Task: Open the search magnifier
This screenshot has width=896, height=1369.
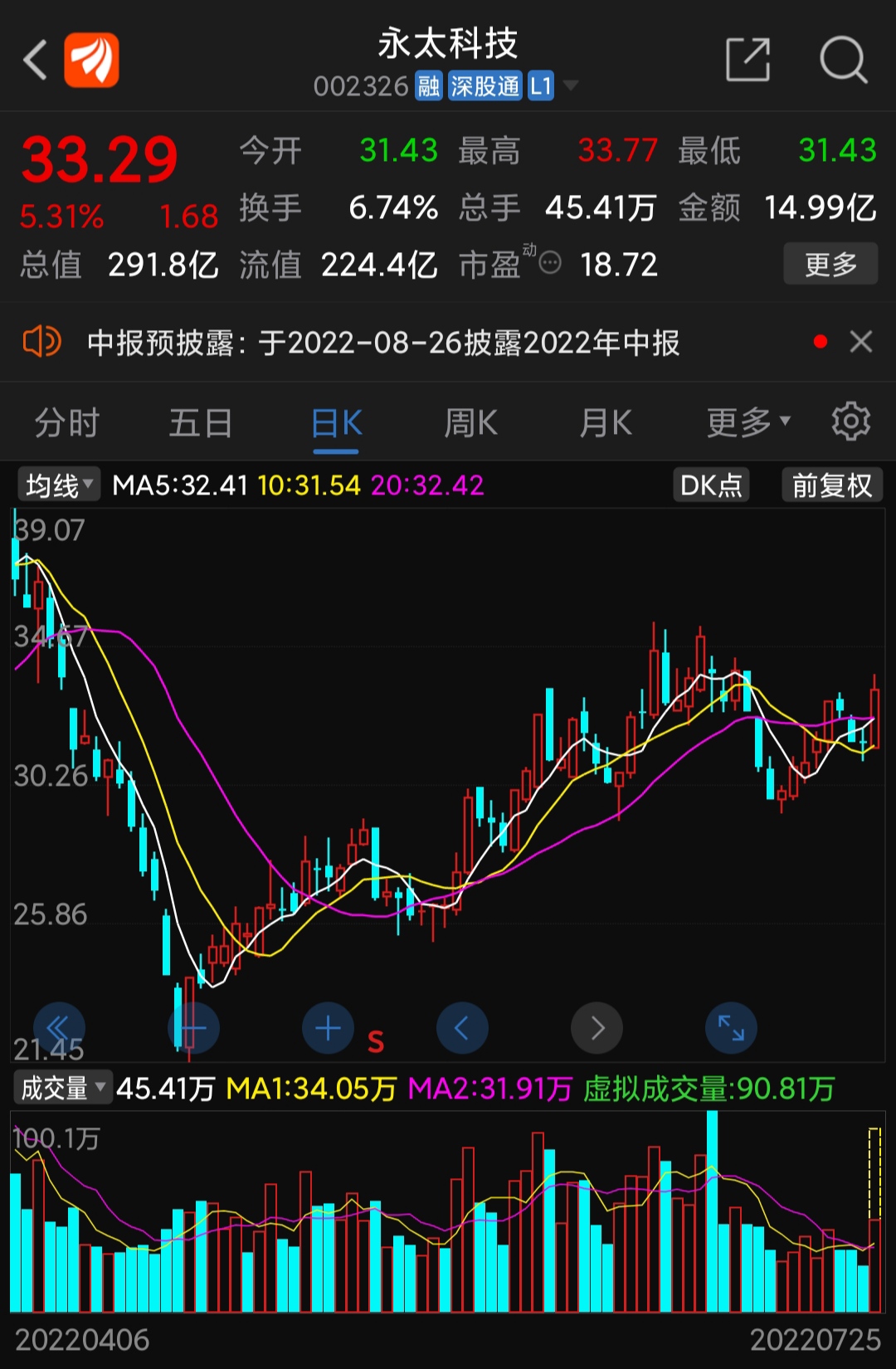Action: click(843, 60)
